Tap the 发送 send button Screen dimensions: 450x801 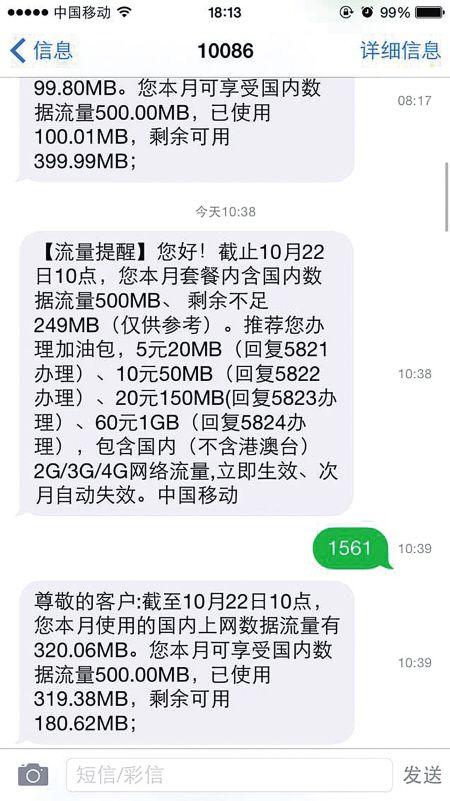[422, 775]
